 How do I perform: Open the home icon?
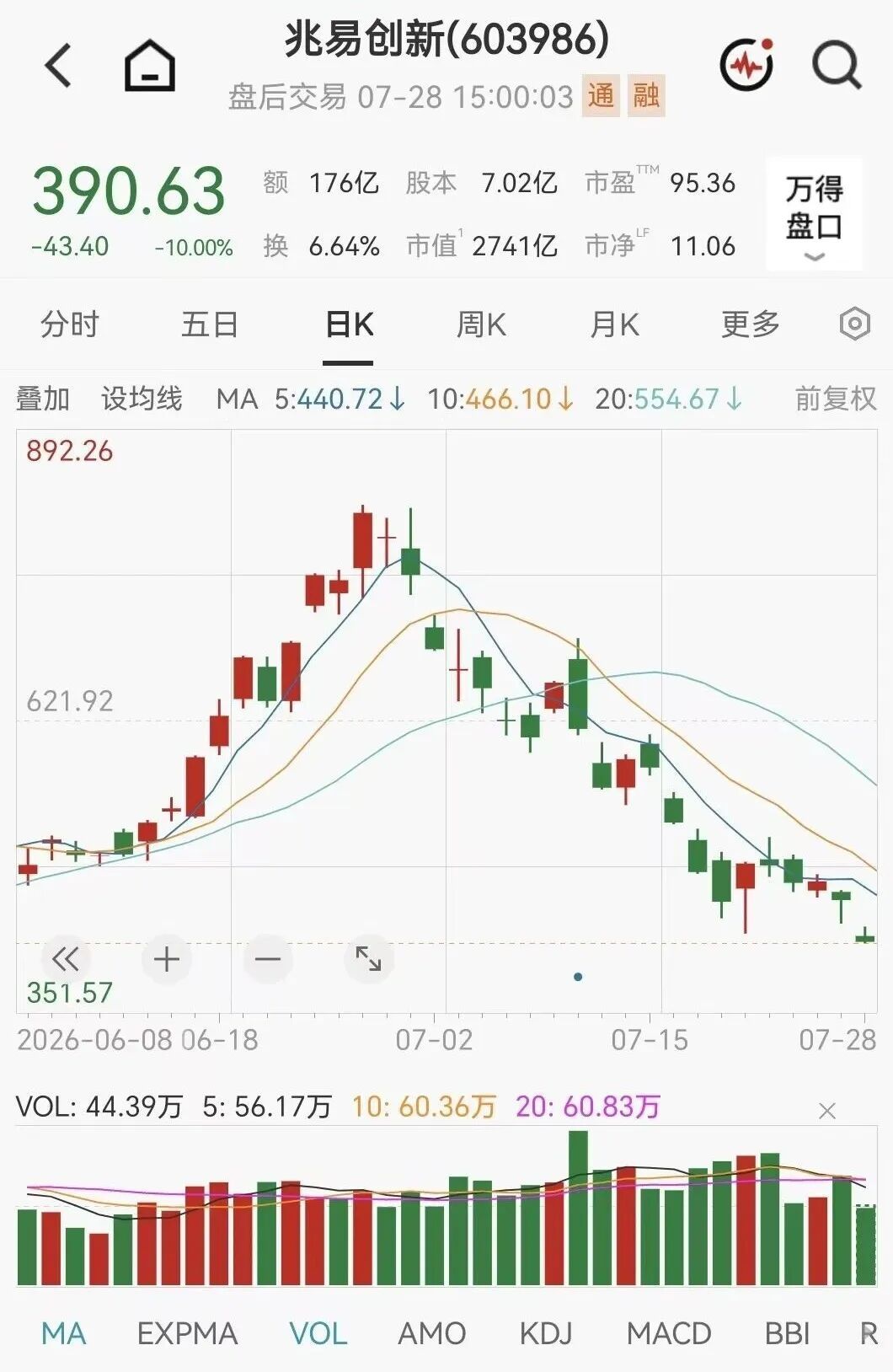[x=150, y=66]
